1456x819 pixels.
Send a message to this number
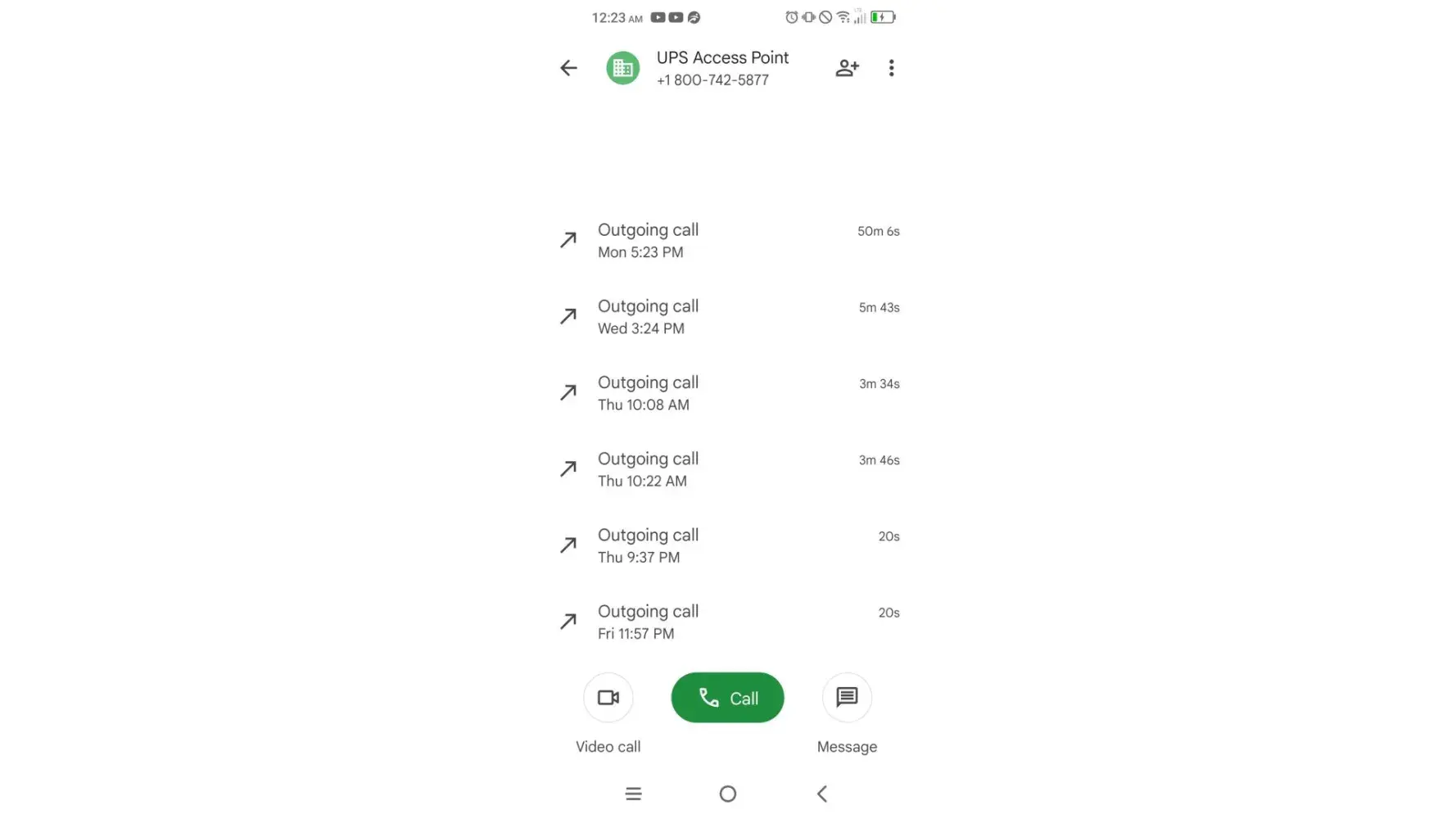coord(847,698)
